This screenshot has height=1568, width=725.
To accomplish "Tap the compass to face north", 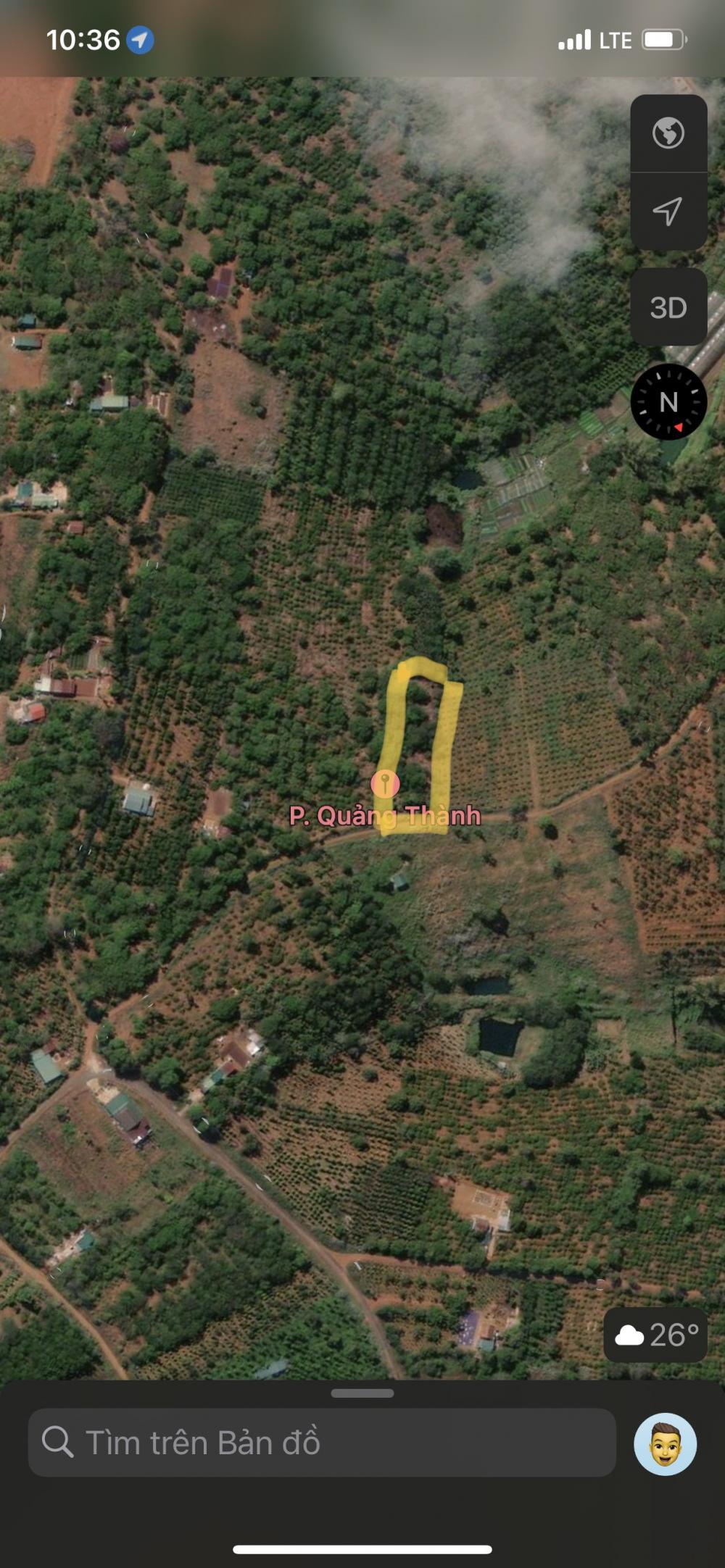I will click(668, 401).
